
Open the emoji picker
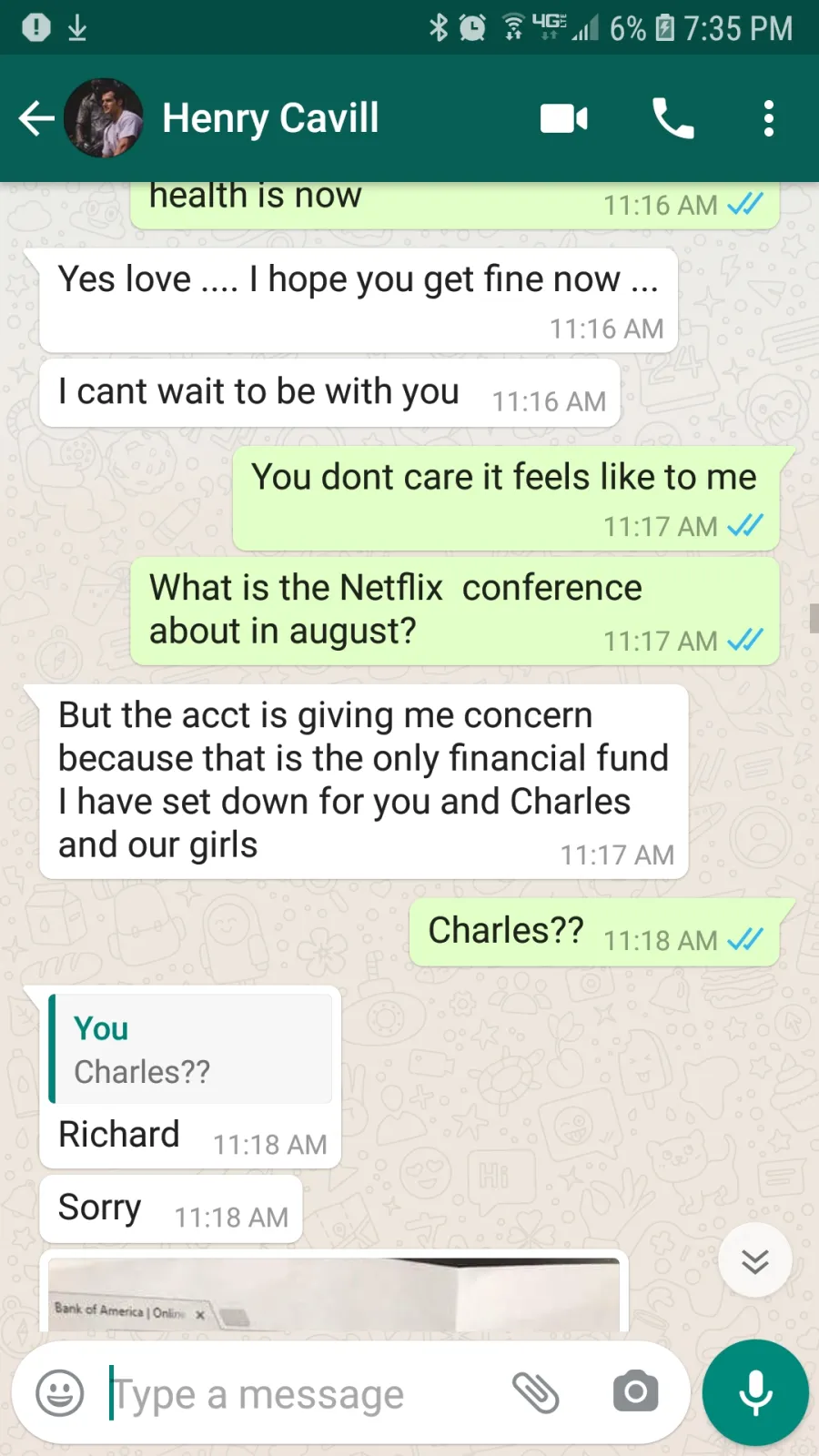[x=60, y=1393]
